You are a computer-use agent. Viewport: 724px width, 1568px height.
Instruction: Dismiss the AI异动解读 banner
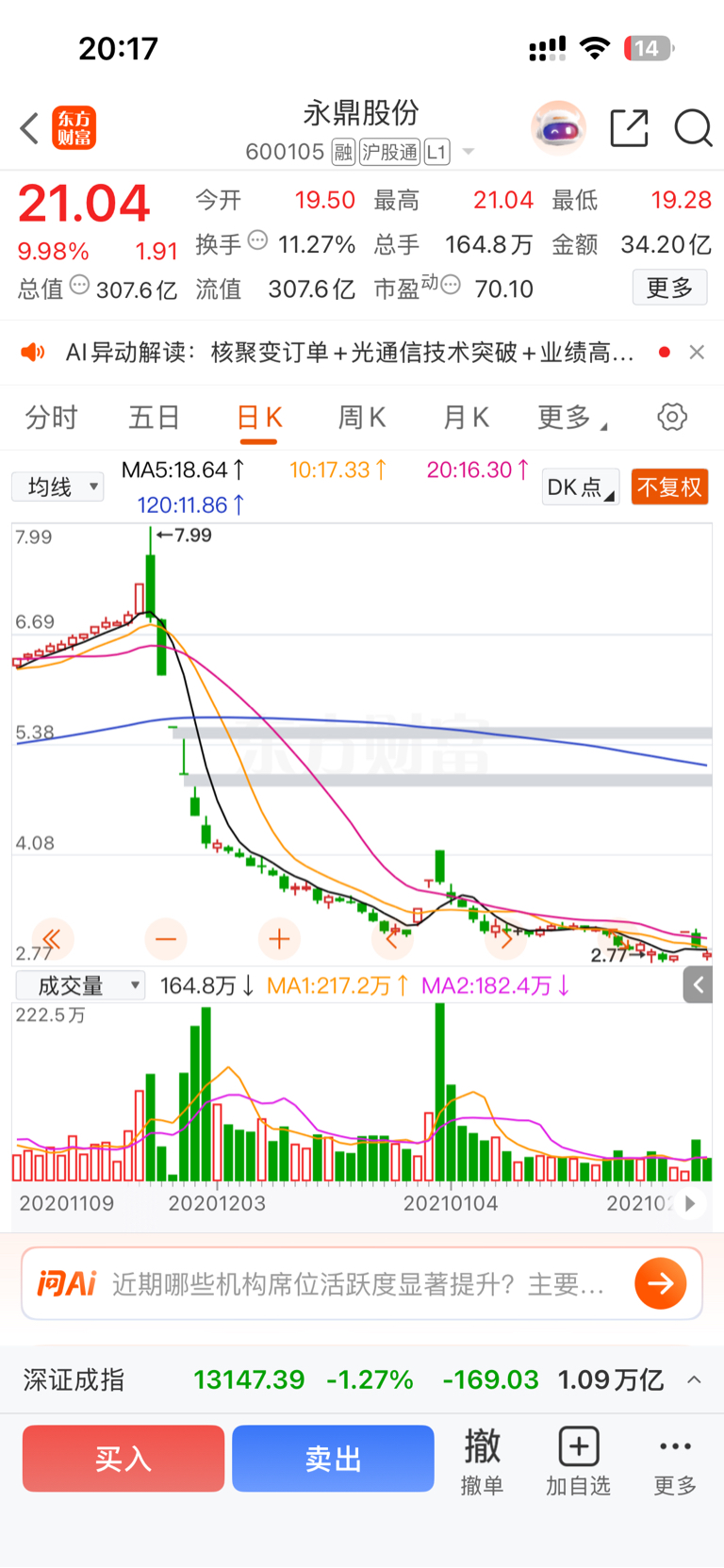click(697, 352)
